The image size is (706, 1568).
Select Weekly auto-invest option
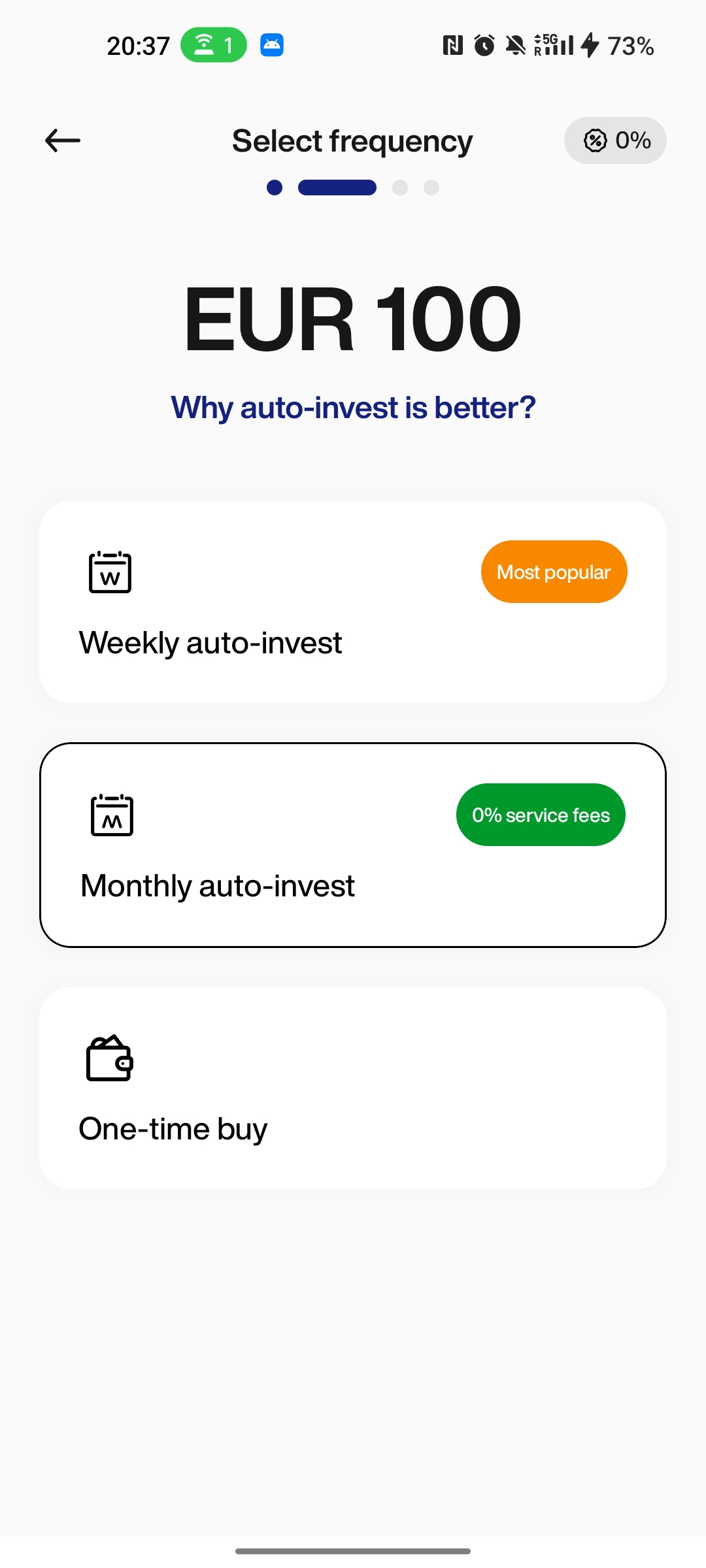(353, 602)
